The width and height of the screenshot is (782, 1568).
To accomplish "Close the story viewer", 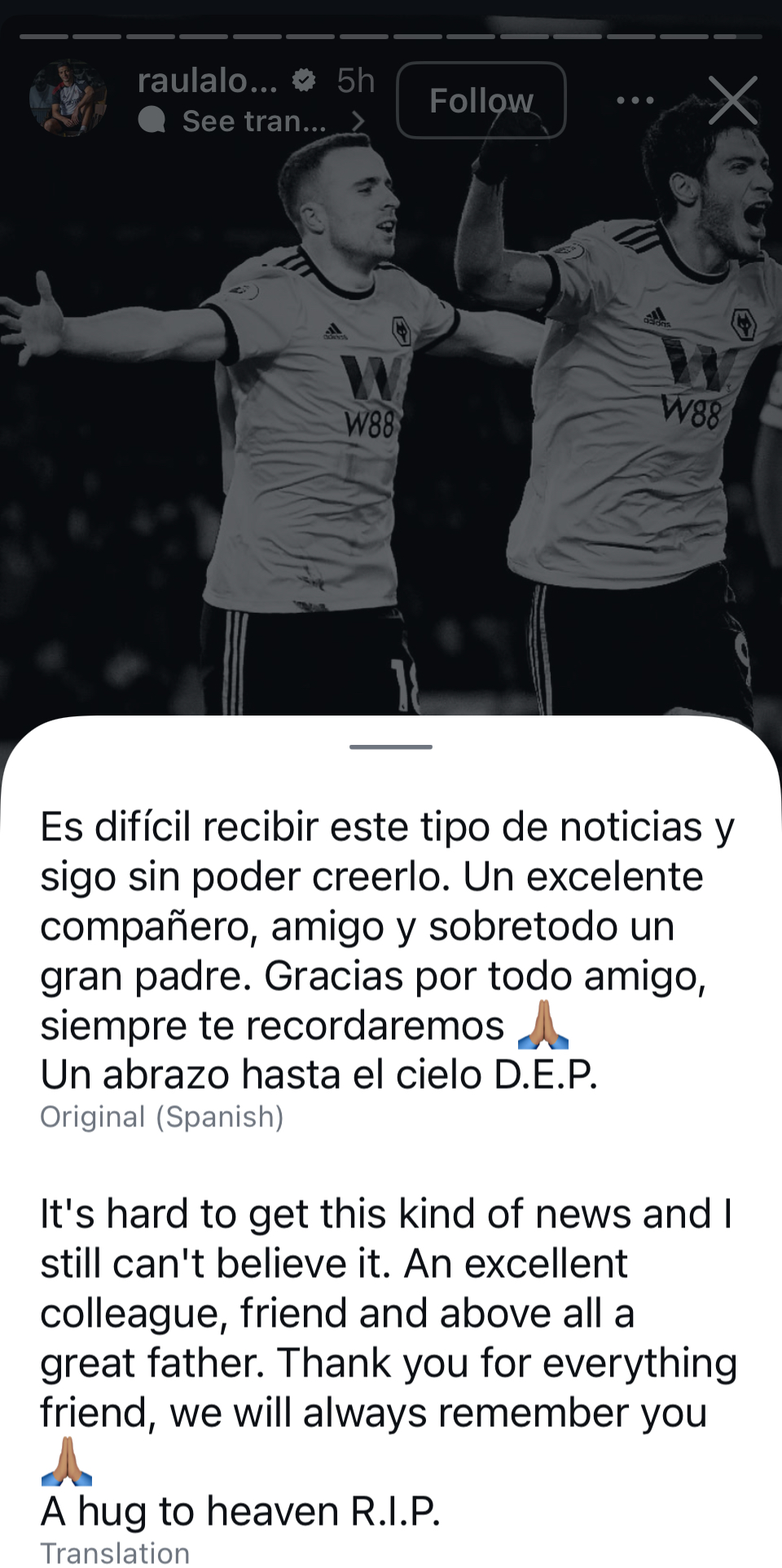I will [x=732, y=100].
